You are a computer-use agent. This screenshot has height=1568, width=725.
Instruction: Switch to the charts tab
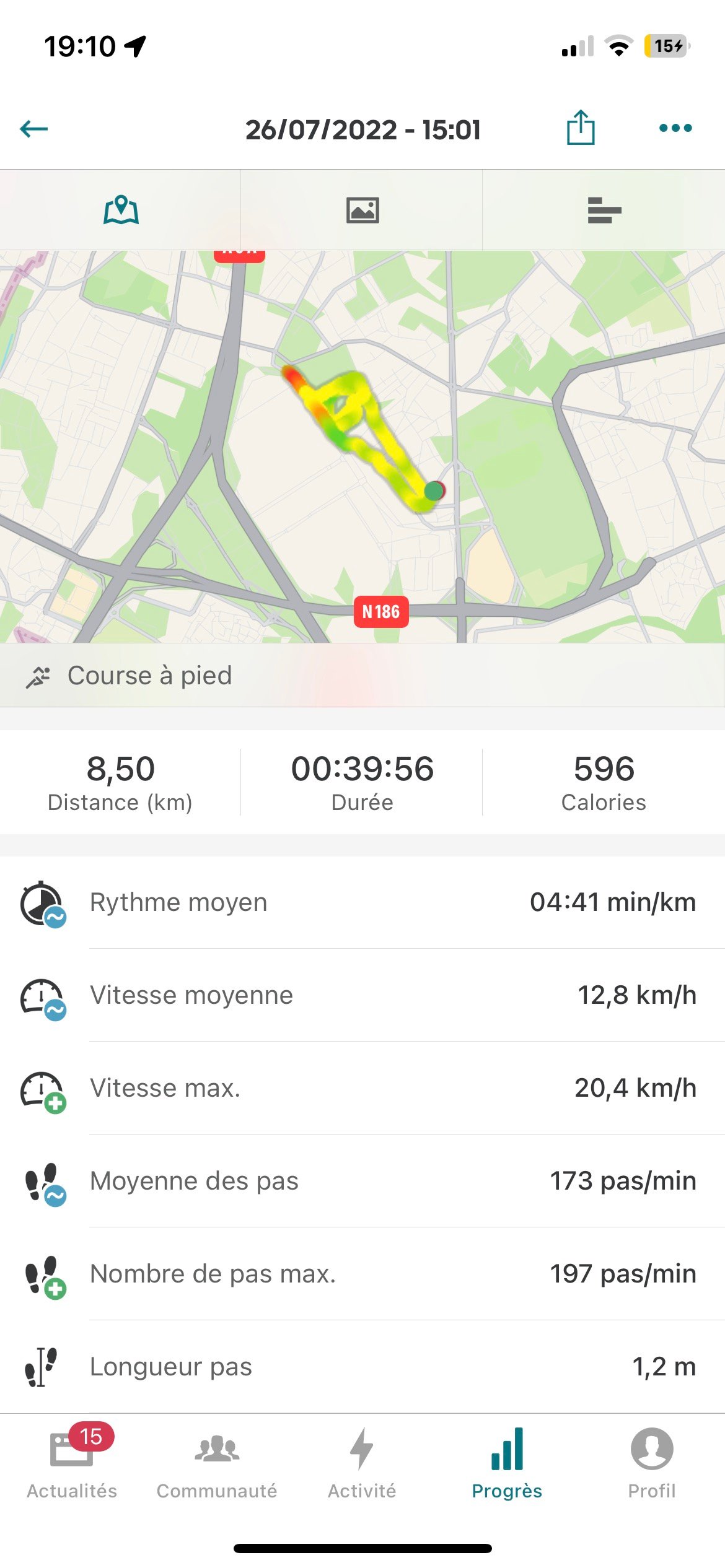(x=604, y=210)
